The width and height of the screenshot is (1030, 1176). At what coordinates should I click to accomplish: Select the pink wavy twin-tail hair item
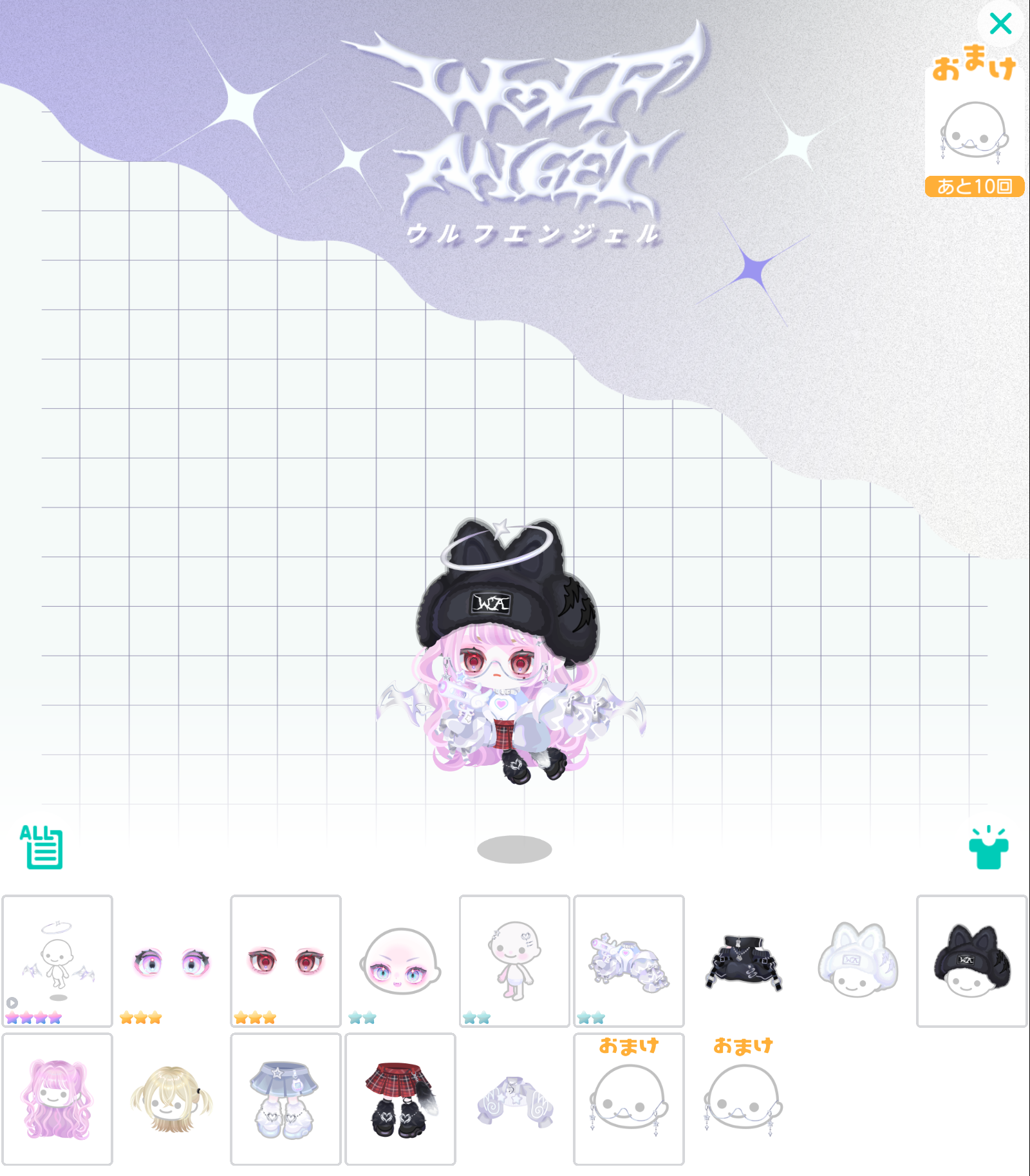57,1099
